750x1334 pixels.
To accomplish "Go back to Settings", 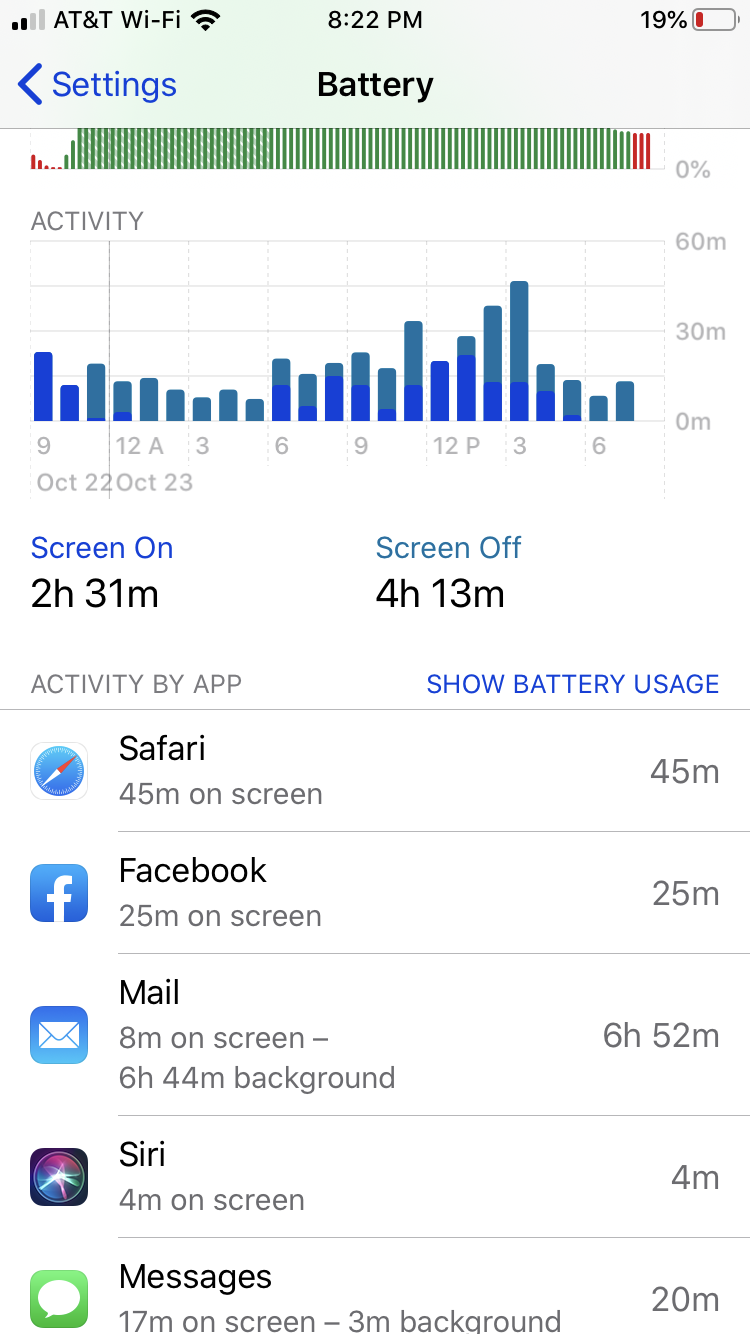I will pyautogui.click(x=97, y=85).
